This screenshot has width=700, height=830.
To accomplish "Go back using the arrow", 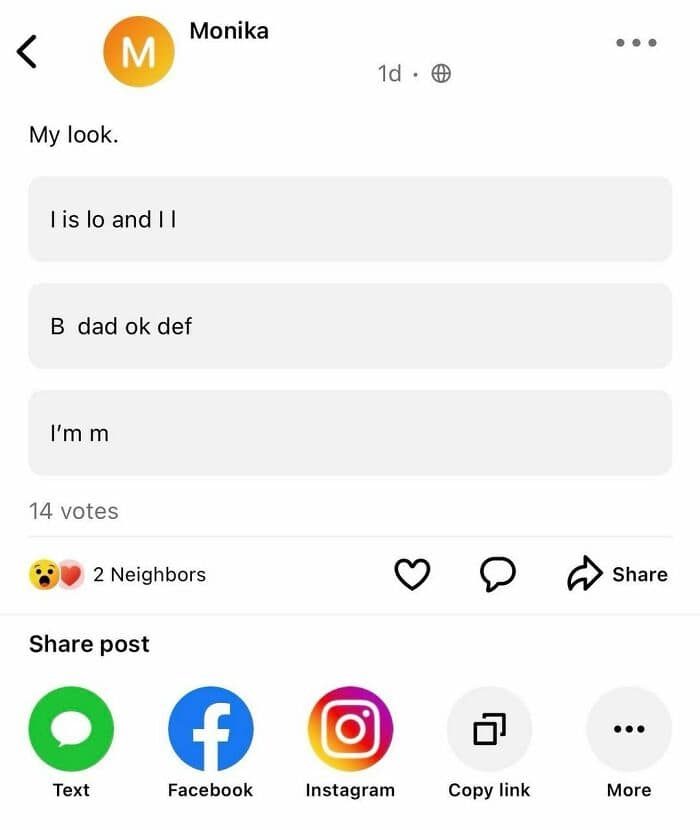I will (28, 51).
